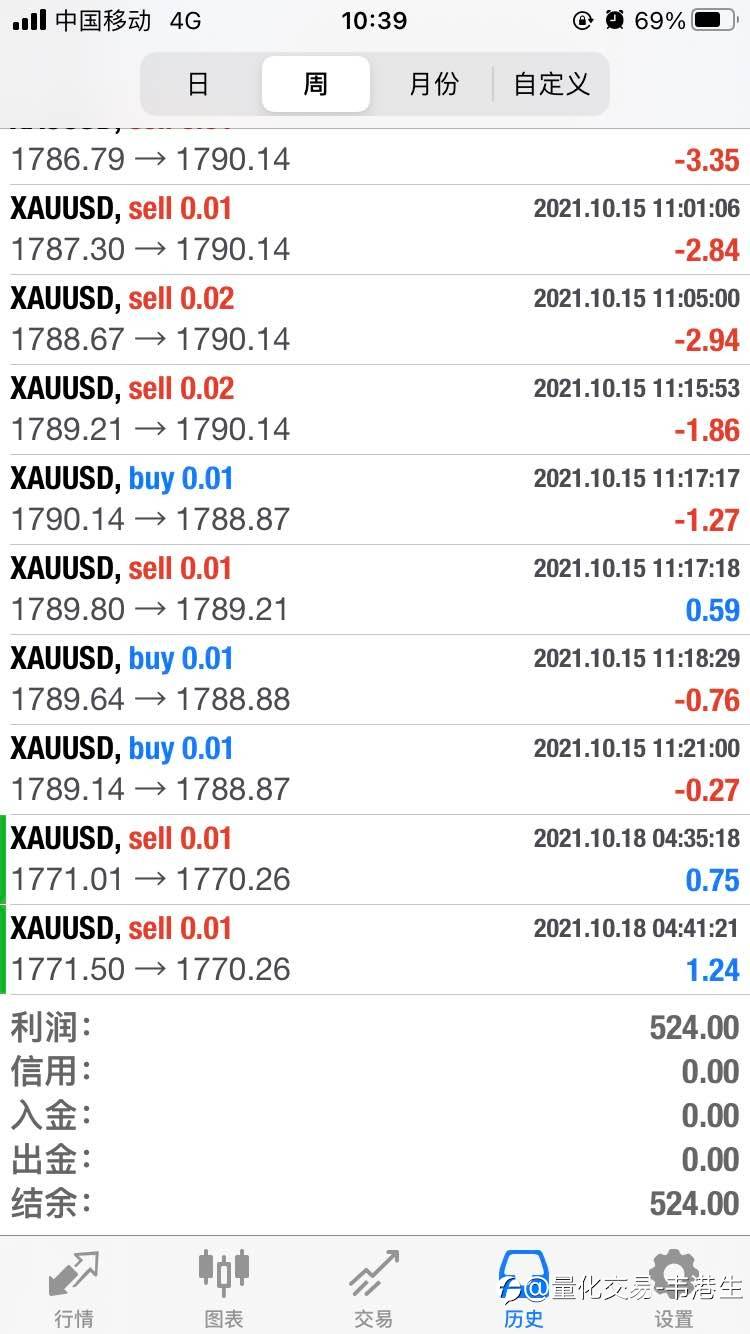Expand the sell 0.02 trade from 11:05:00
This screenshot has width=750, height=1334.
375,320
